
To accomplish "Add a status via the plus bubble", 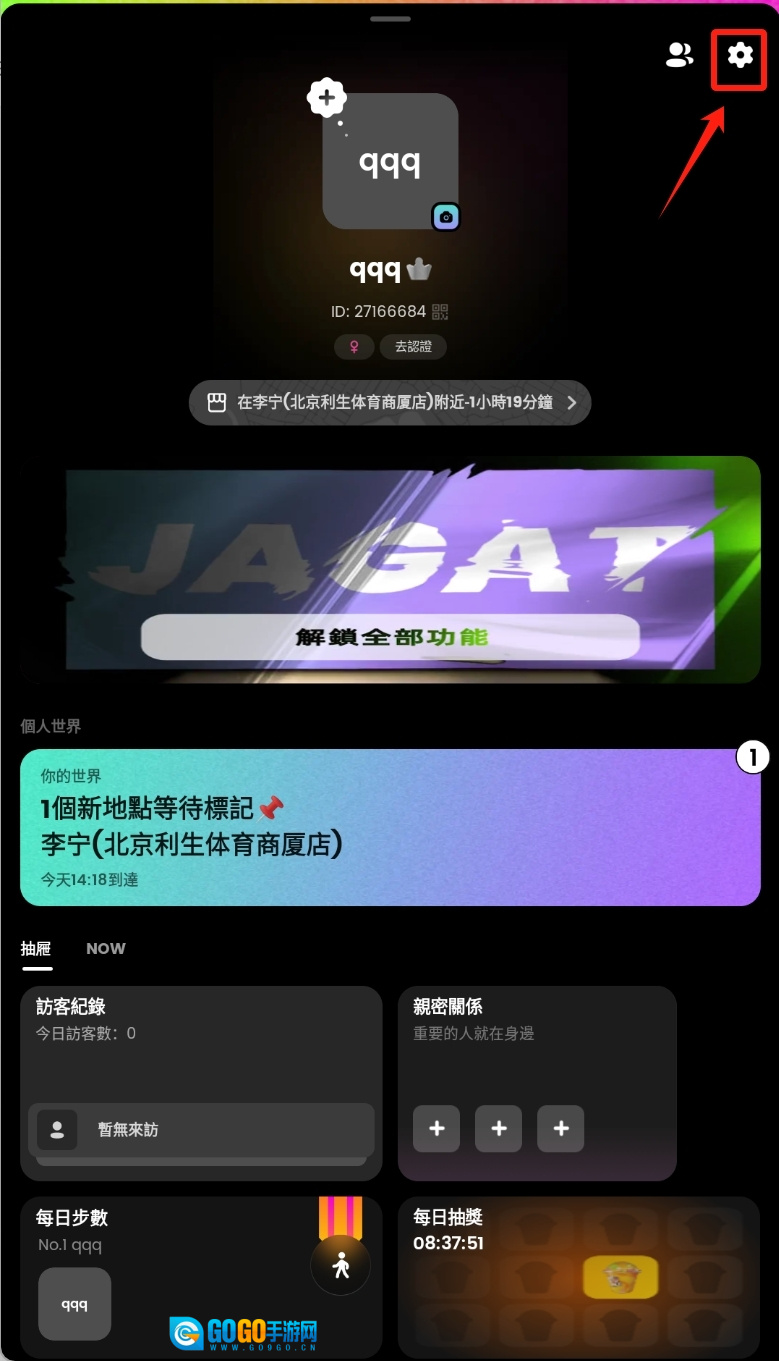I will pyautogui.click(x=326, y=98).
